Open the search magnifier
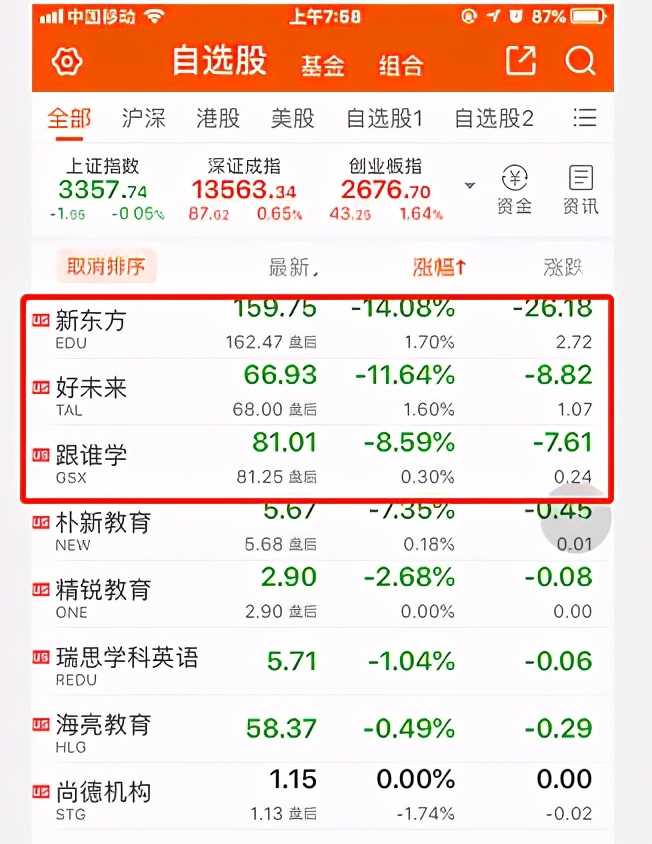This screenshot has height=844, width=652. (581, 61)
